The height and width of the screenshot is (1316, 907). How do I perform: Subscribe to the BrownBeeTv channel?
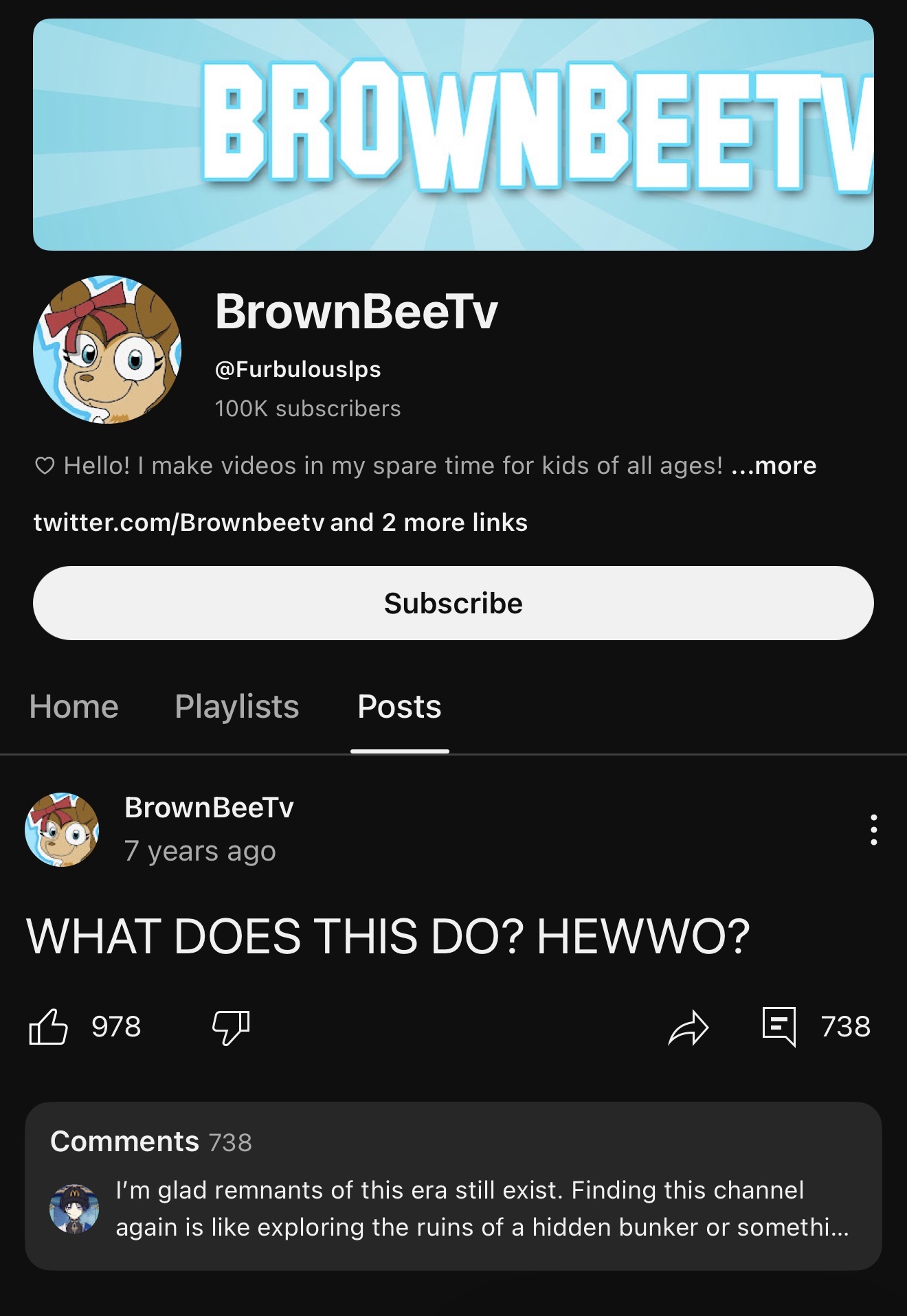(x=453, y=603)
